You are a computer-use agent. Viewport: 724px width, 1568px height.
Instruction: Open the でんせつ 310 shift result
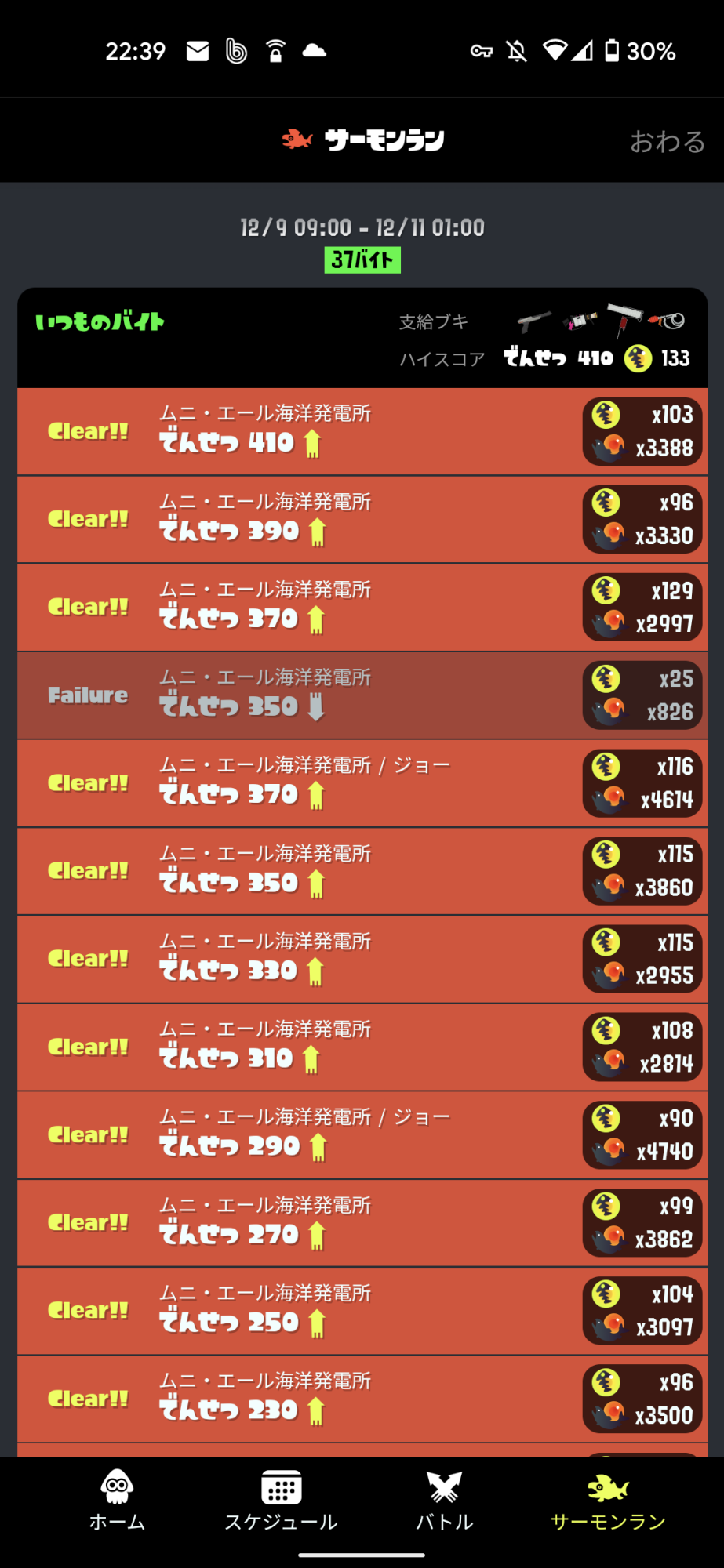coord(362,1047)
